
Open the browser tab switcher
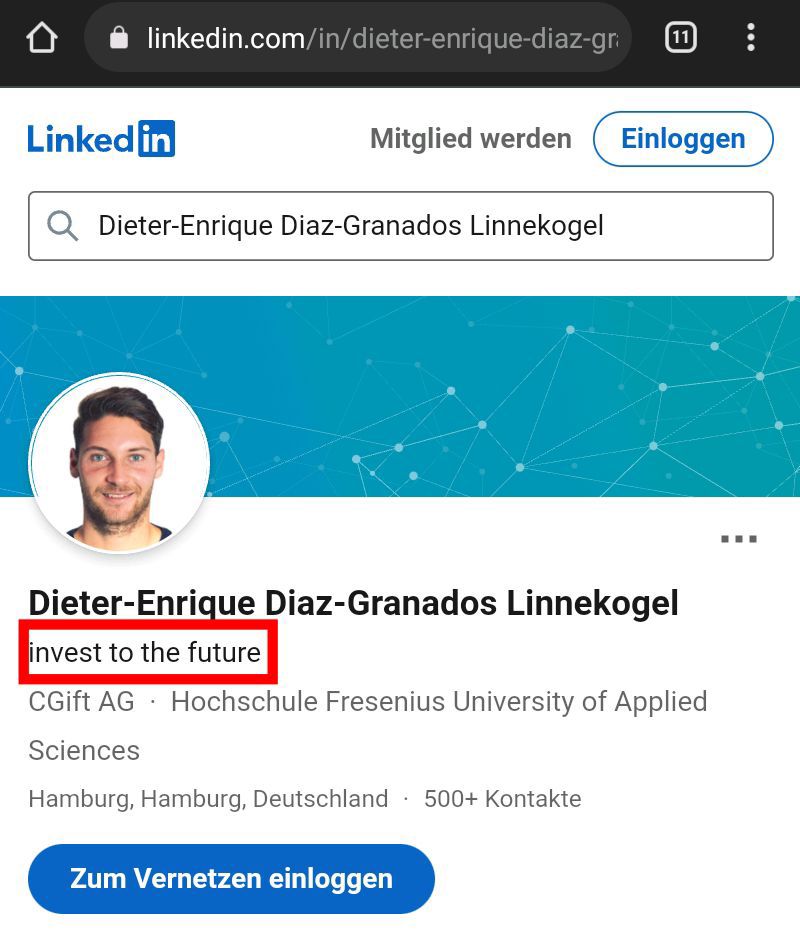click(x=680, y=39)
